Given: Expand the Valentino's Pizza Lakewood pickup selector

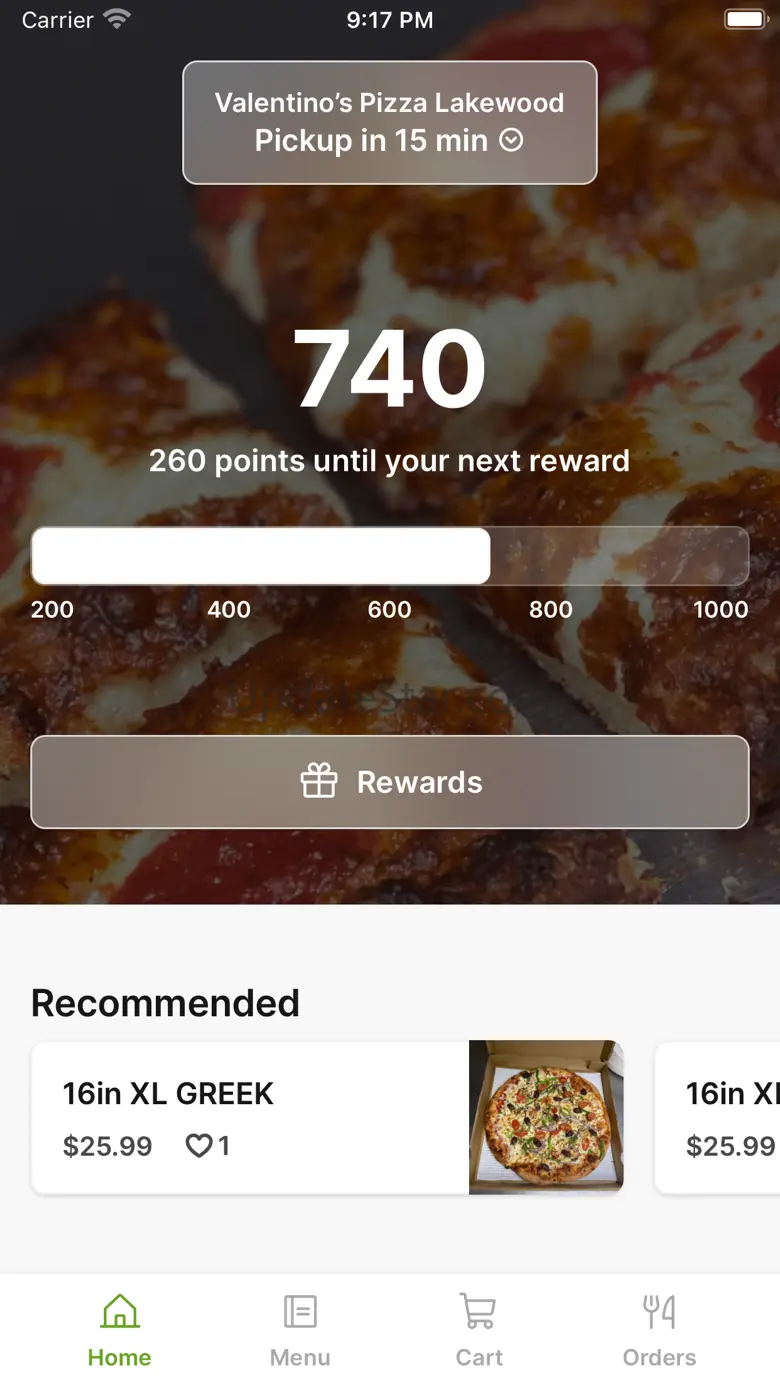Looking at the screenshot, I should [389, 123].
